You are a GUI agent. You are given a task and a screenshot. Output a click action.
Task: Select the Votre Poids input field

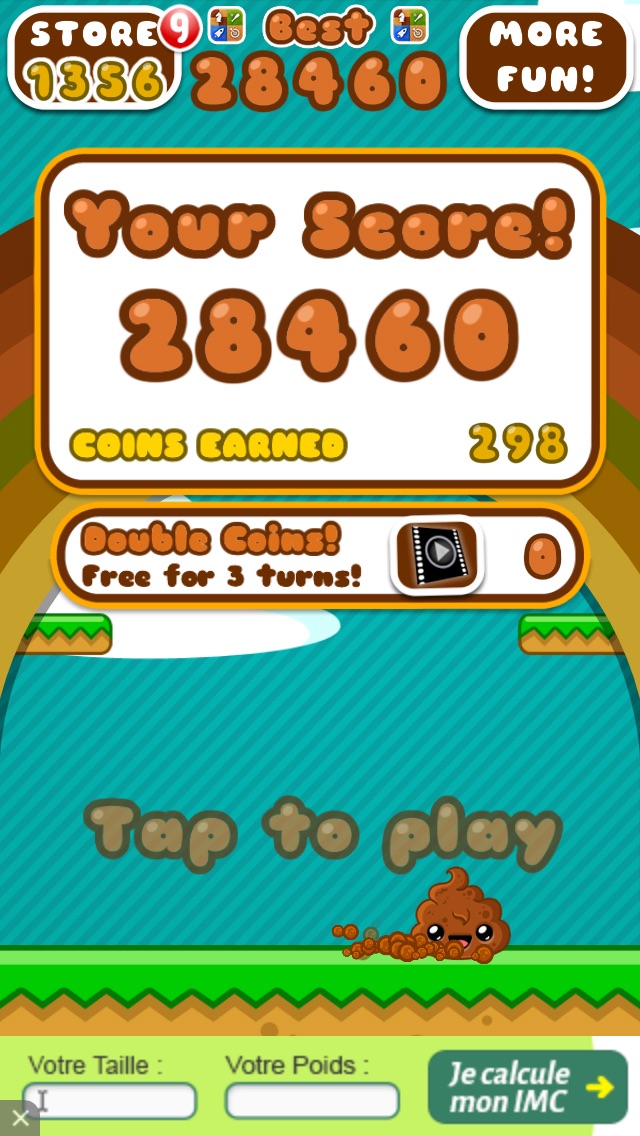(312, 1100)
